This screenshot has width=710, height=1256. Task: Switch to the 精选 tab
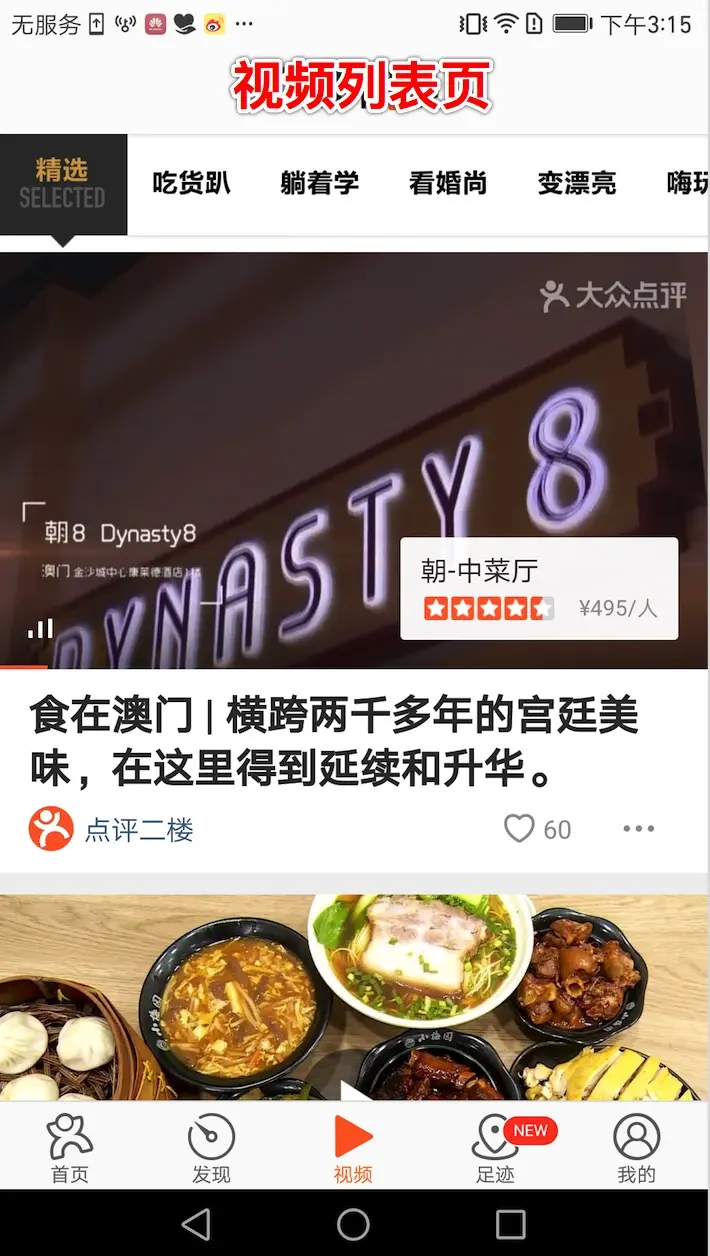(63, 184)
